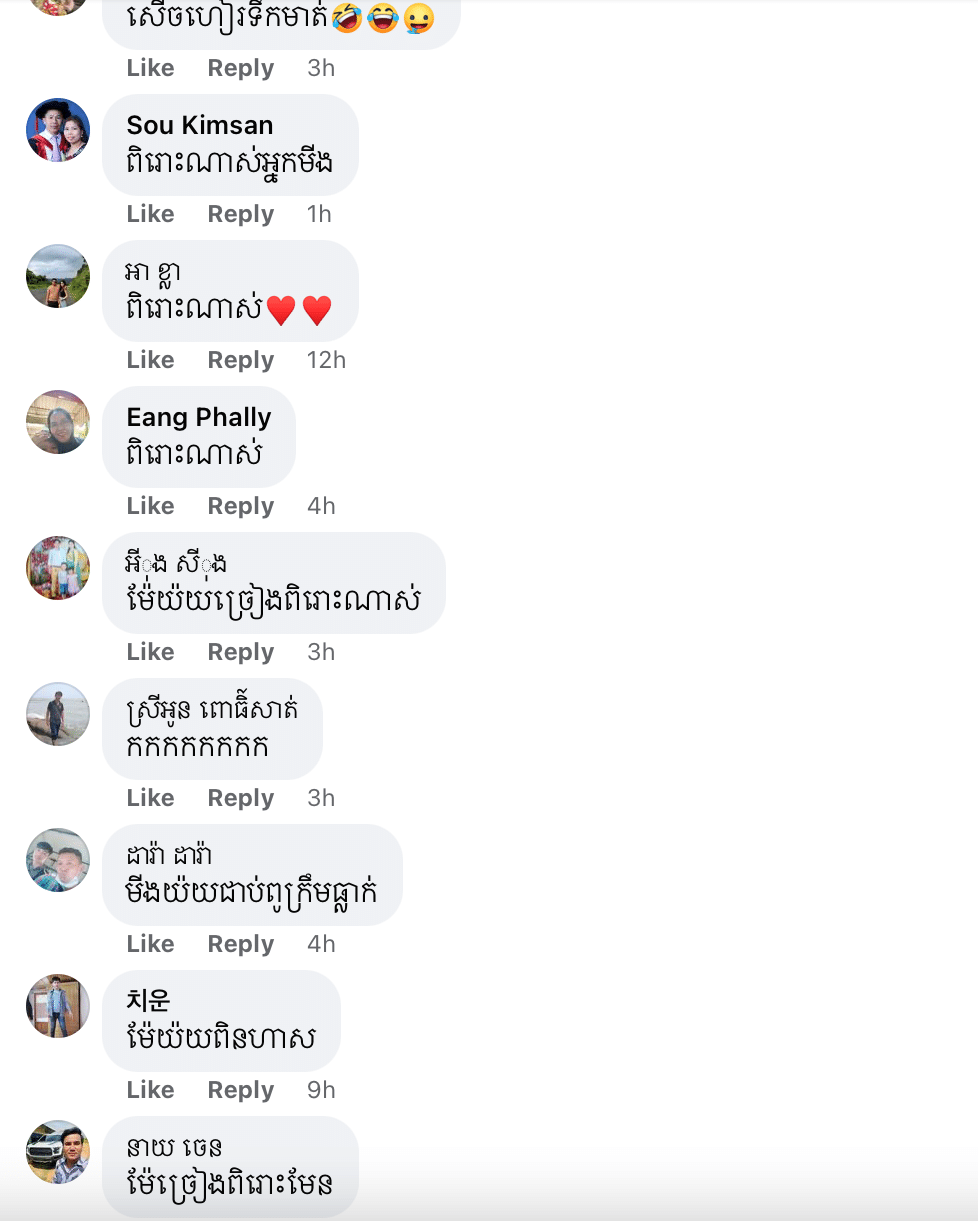Reply to Eang Phally's comment
Viewport: 978px width, 1221px height.
(240, 506)
